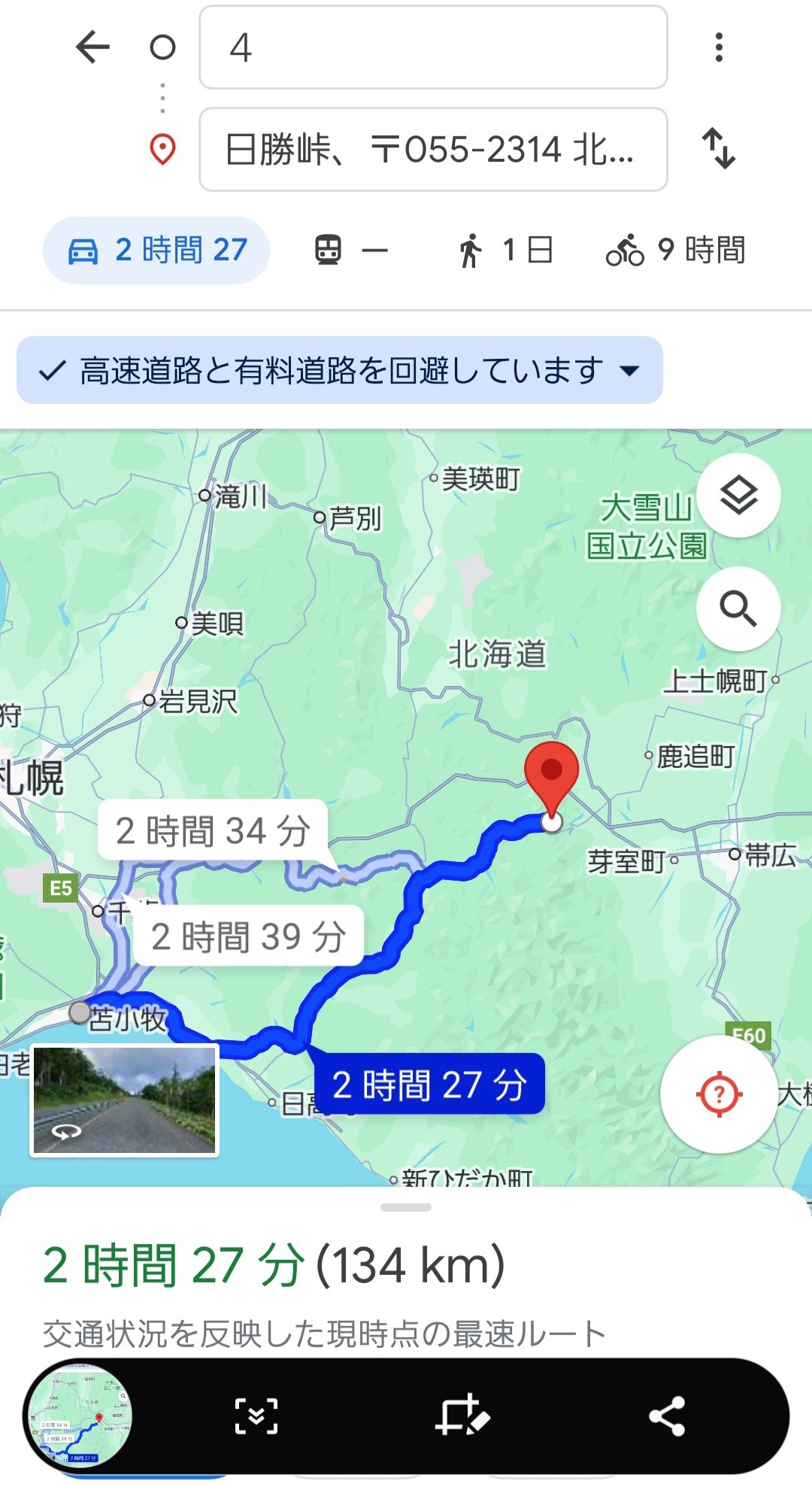Switch to the cycling mode tab
The height and width of the screenshot is (1487, 812).
point(675,250)
